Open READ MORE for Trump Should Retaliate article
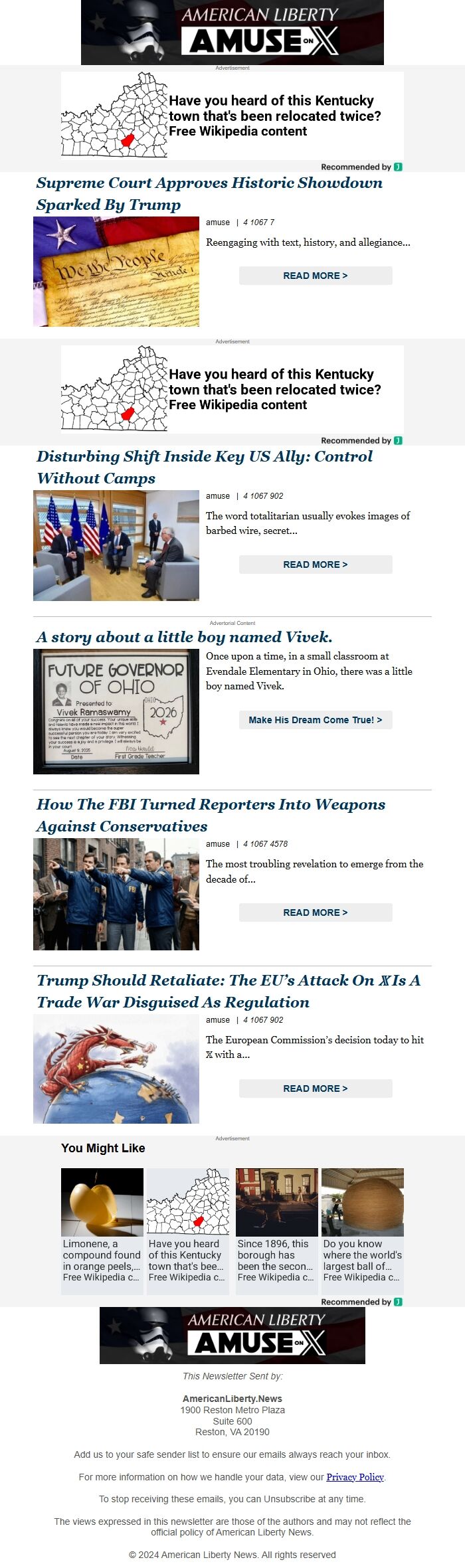 click(x=316, y=1089)
